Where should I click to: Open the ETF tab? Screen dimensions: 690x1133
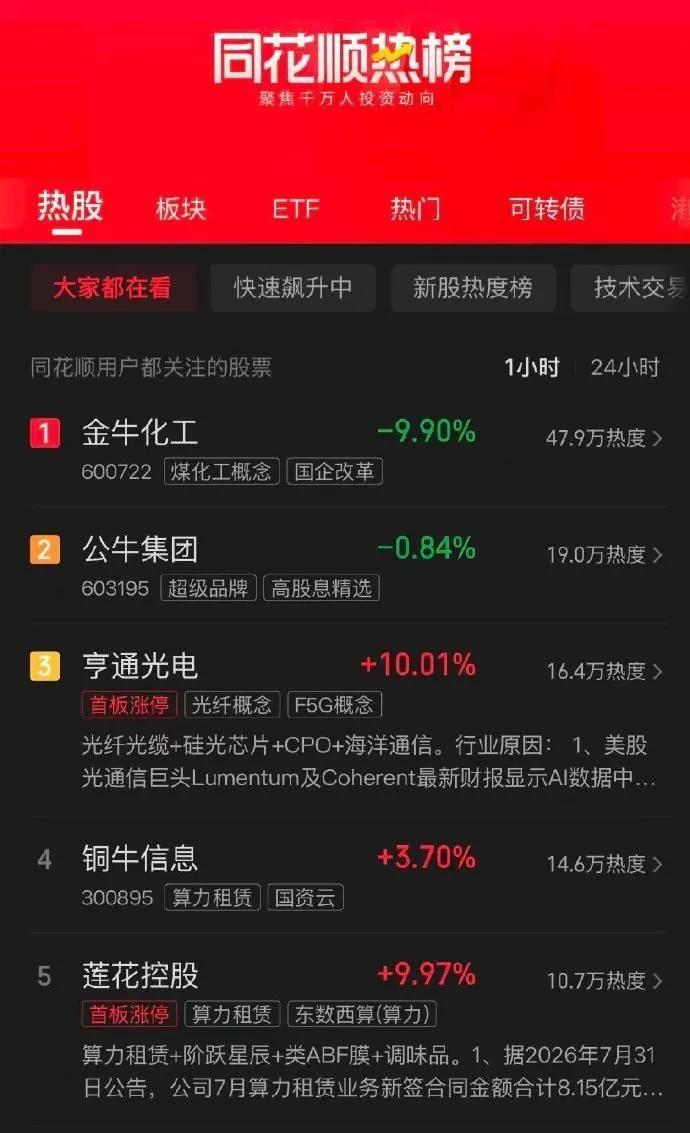coord(296,209)
